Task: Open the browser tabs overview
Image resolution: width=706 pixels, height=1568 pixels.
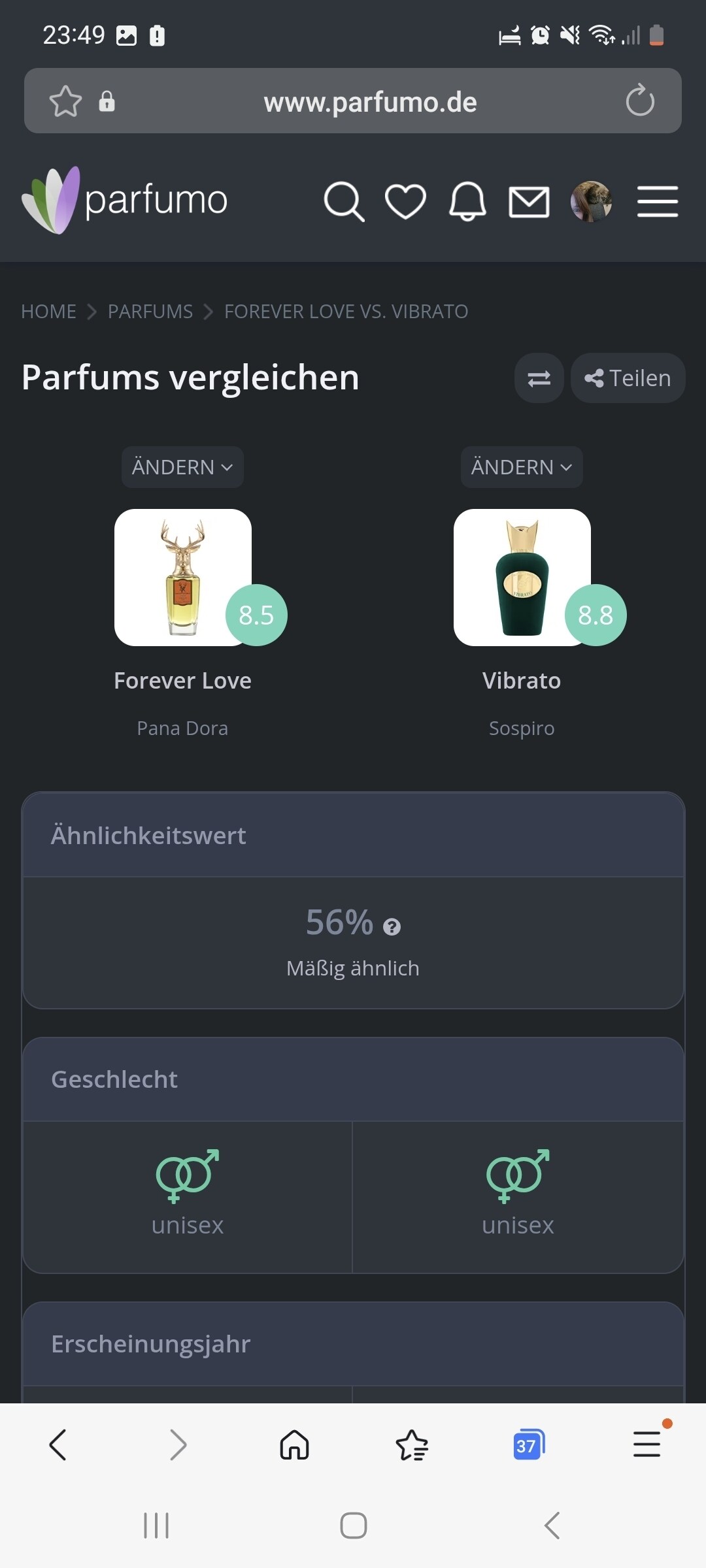Action: [x=528, y=1445]
